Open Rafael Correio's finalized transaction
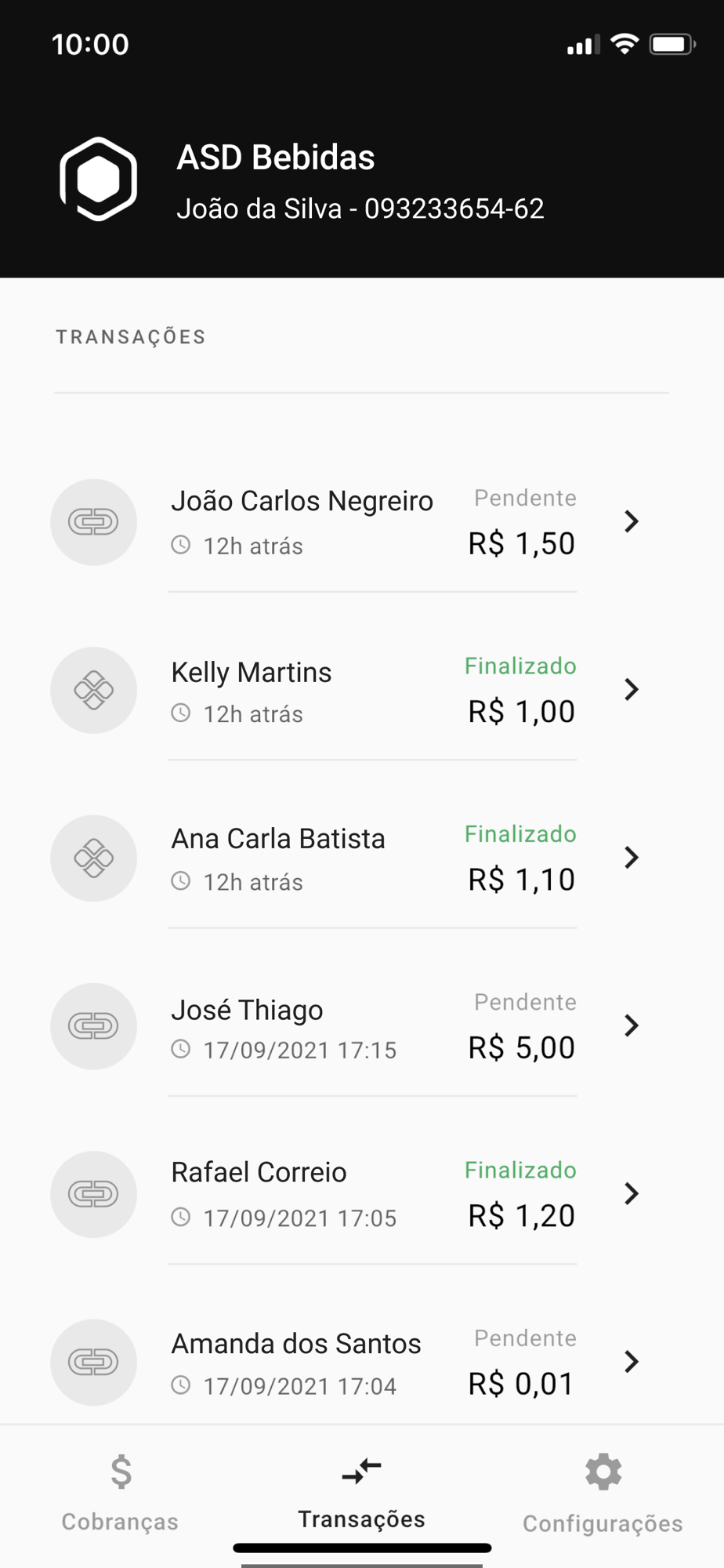The image size is (724, 1568). coord(362,1194)
